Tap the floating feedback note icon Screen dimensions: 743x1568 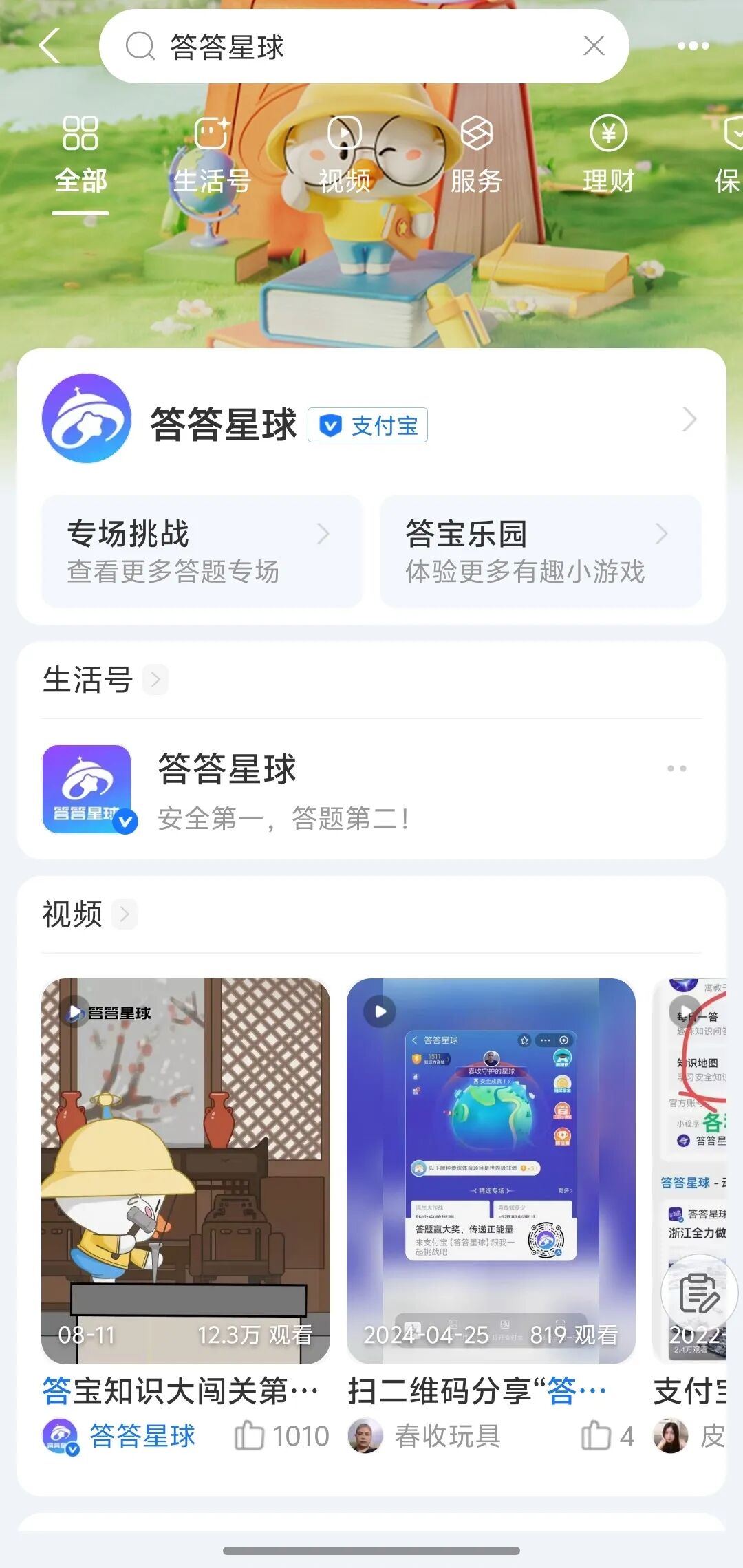699,1293
